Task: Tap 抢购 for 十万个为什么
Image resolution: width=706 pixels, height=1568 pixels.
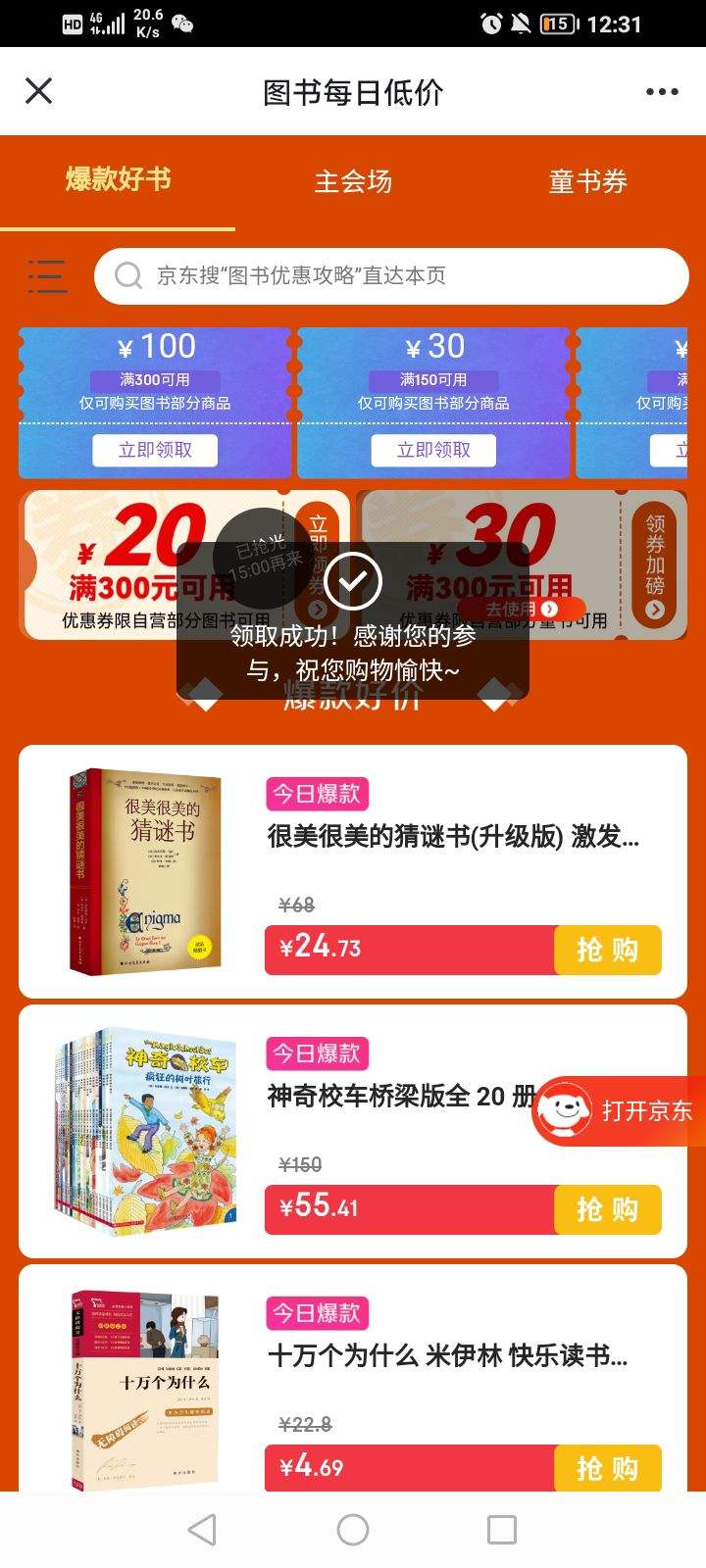Action: [607, 1468]
